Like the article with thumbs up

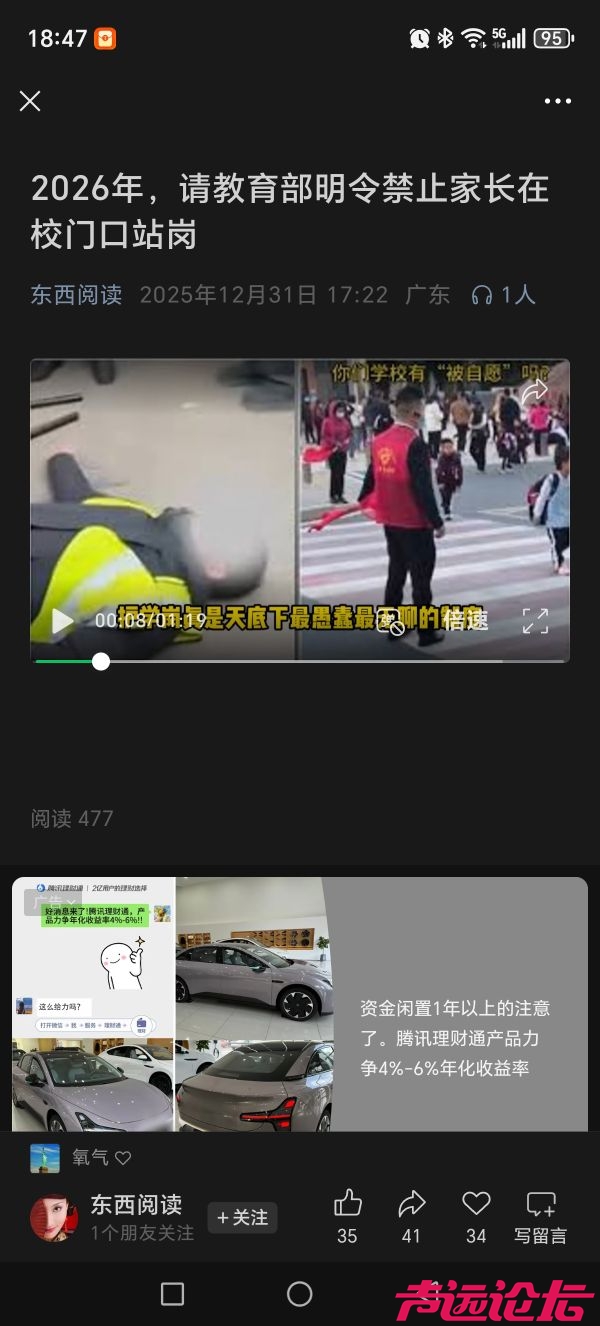coord(347,1204)
